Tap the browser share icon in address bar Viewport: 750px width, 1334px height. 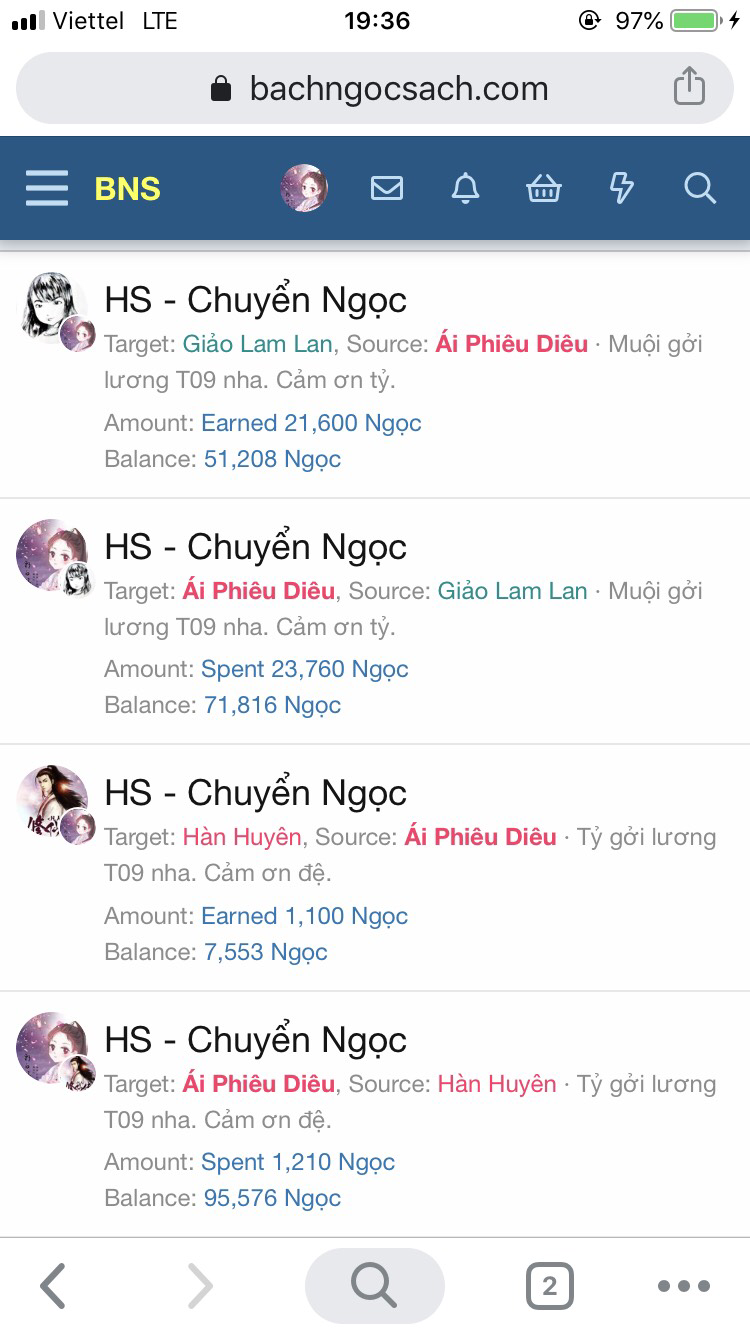pyautogui.click(x=689, y=87)
